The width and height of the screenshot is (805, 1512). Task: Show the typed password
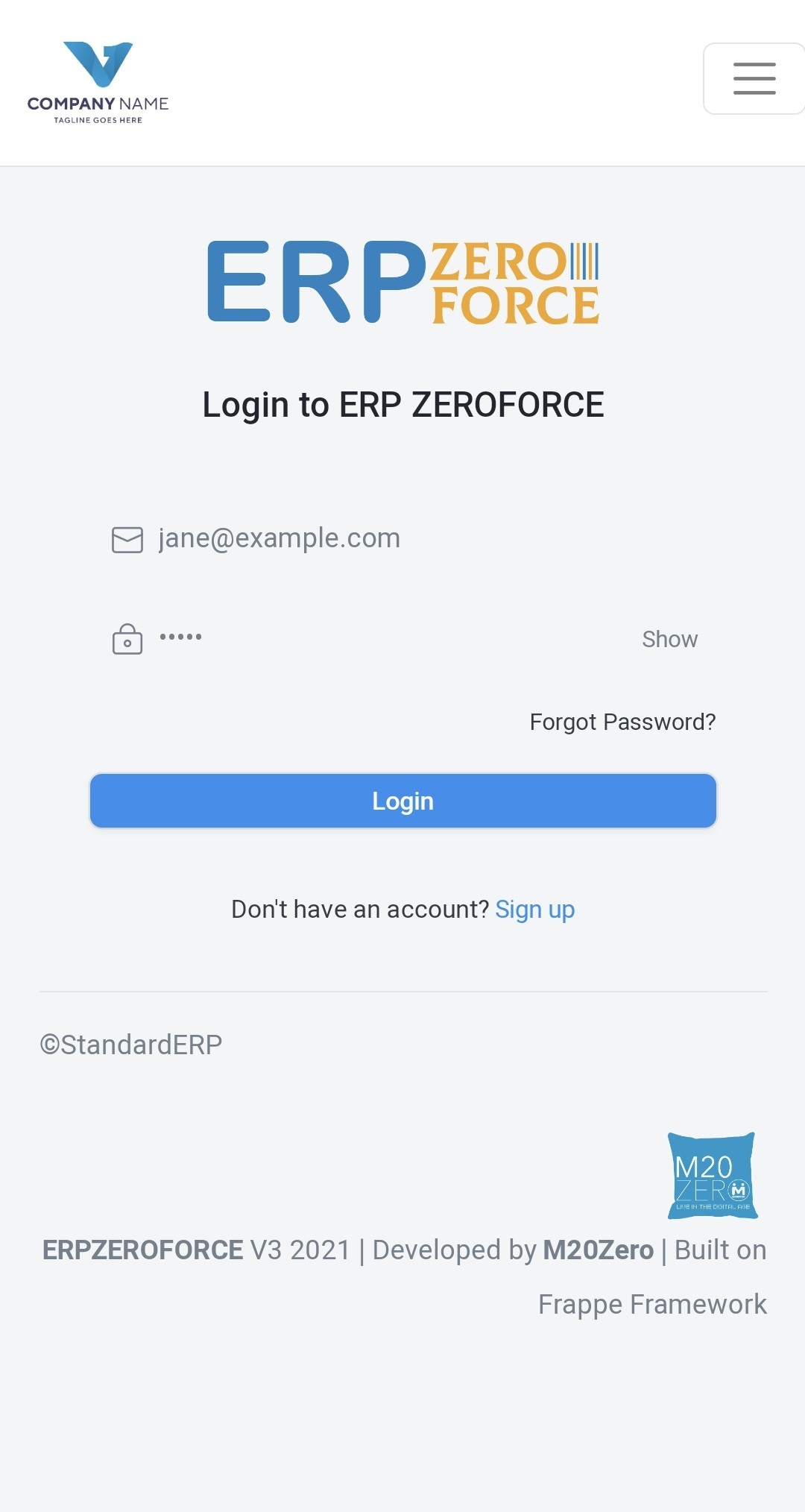tap(669, 640)
